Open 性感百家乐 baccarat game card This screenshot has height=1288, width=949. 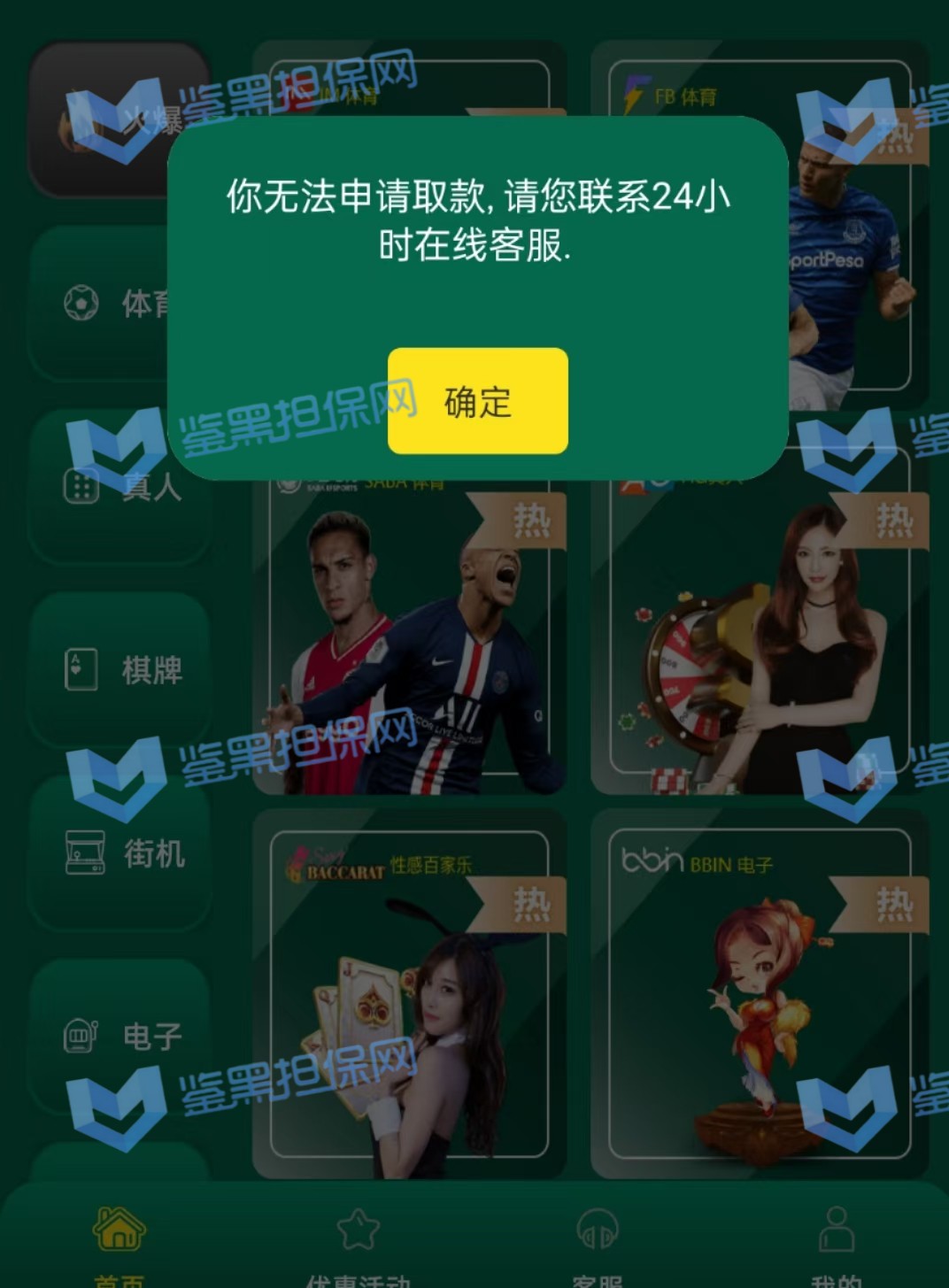pos(409,993)
